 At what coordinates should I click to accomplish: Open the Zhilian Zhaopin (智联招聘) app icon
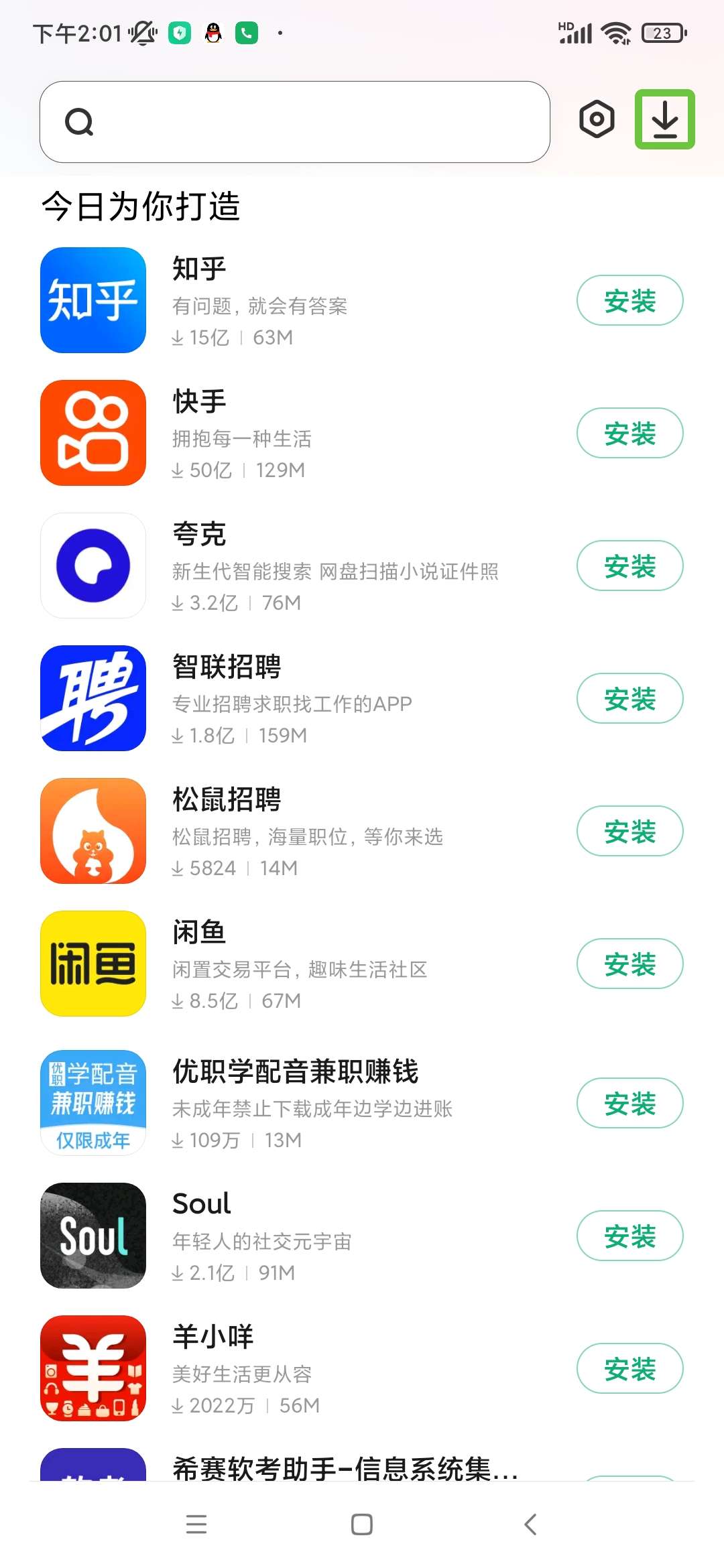(x=93, y=699)
